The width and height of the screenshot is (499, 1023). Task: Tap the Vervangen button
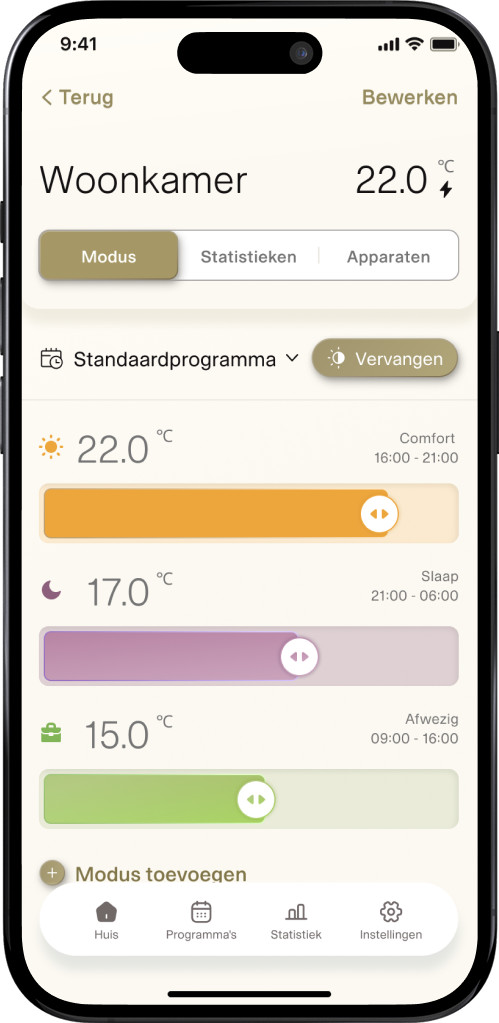click(385, 358)
